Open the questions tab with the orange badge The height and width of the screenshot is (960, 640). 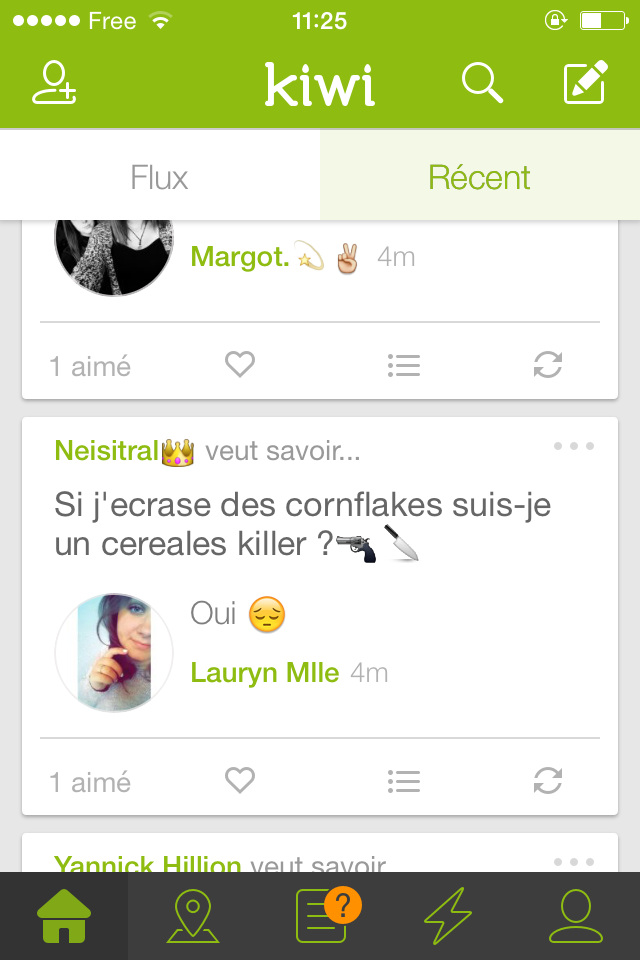coord(322,916)
